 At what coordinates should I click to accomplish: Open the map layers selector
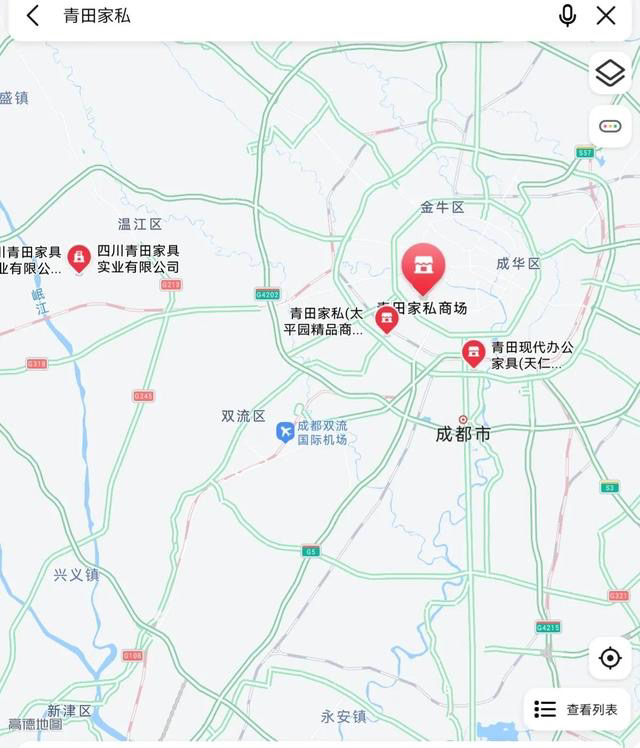(x=610, y=73)
